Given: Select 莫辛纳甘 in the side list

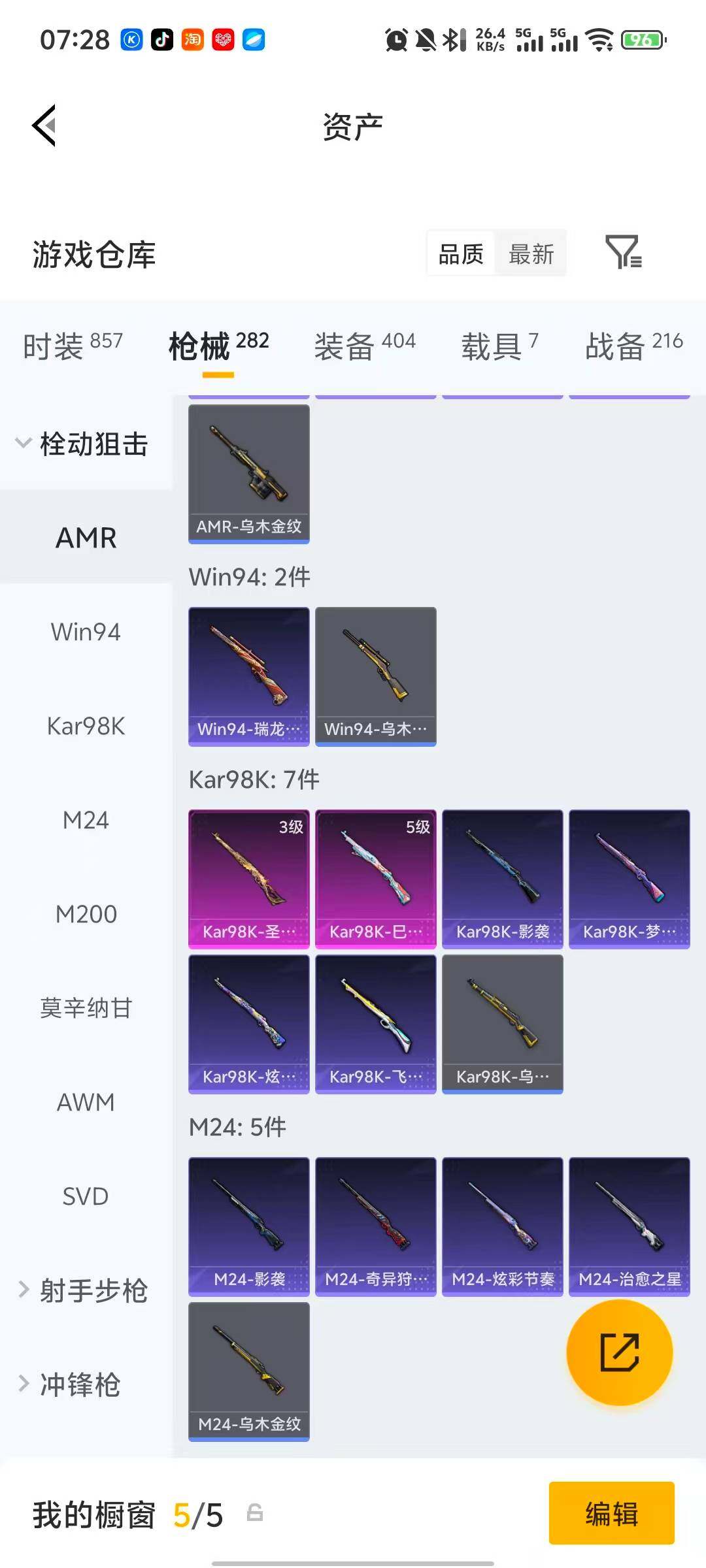Looking at the screenshot, I should 86,1008.
